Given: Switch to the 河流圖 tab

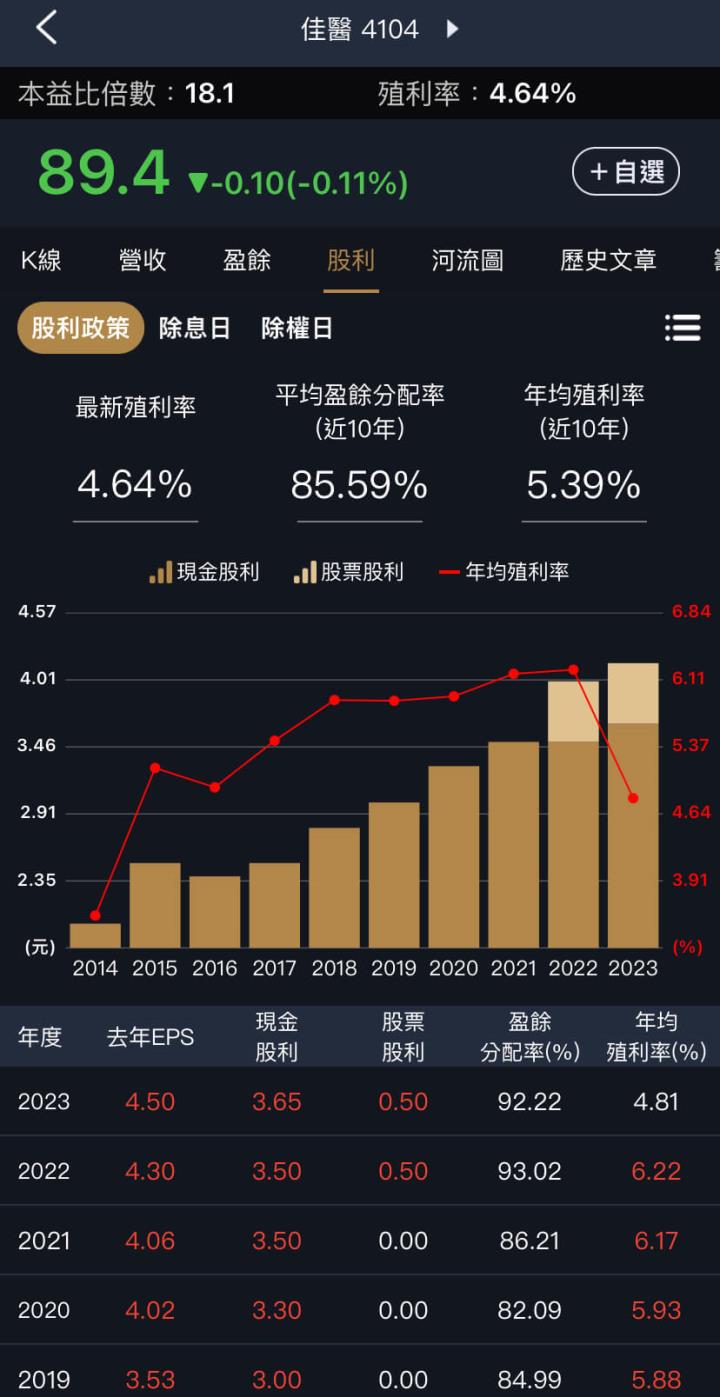Looking at the screenshot, I should click(x=466, y=260).
